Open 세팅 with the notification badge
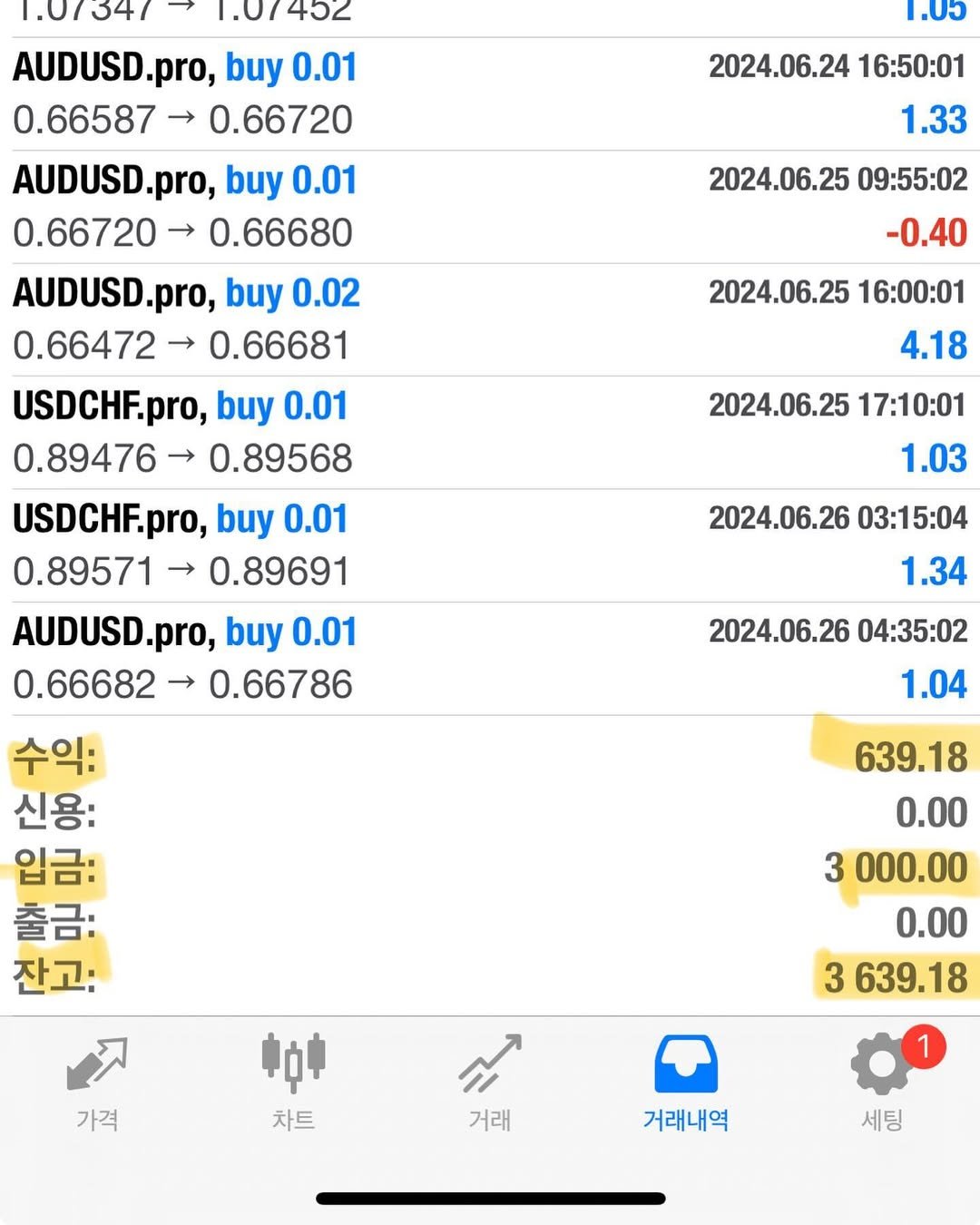 coord(882,1082)
